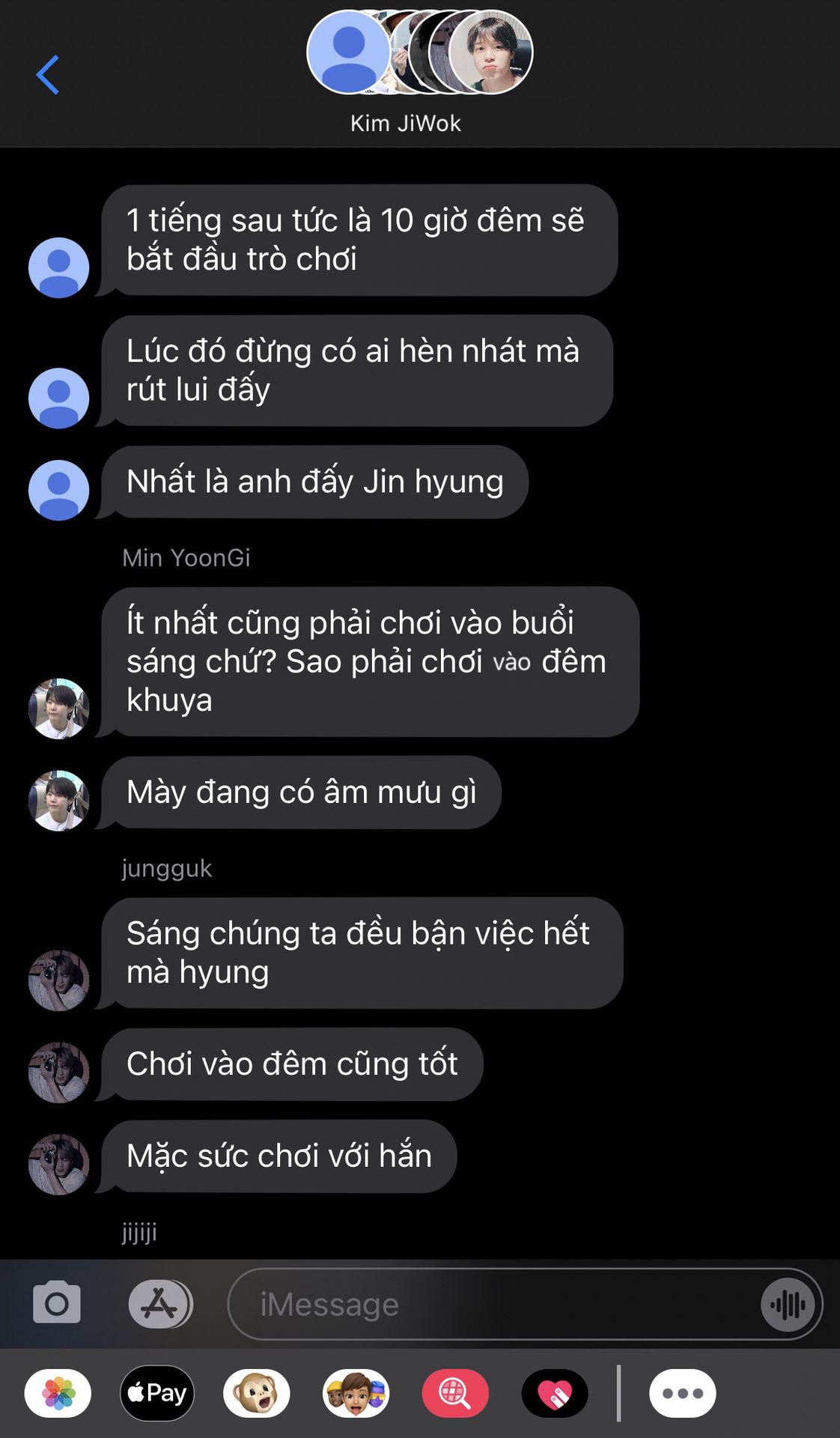Open the Animoji monkey app
The image size is (840, 1438).
tap(256, 1393)
